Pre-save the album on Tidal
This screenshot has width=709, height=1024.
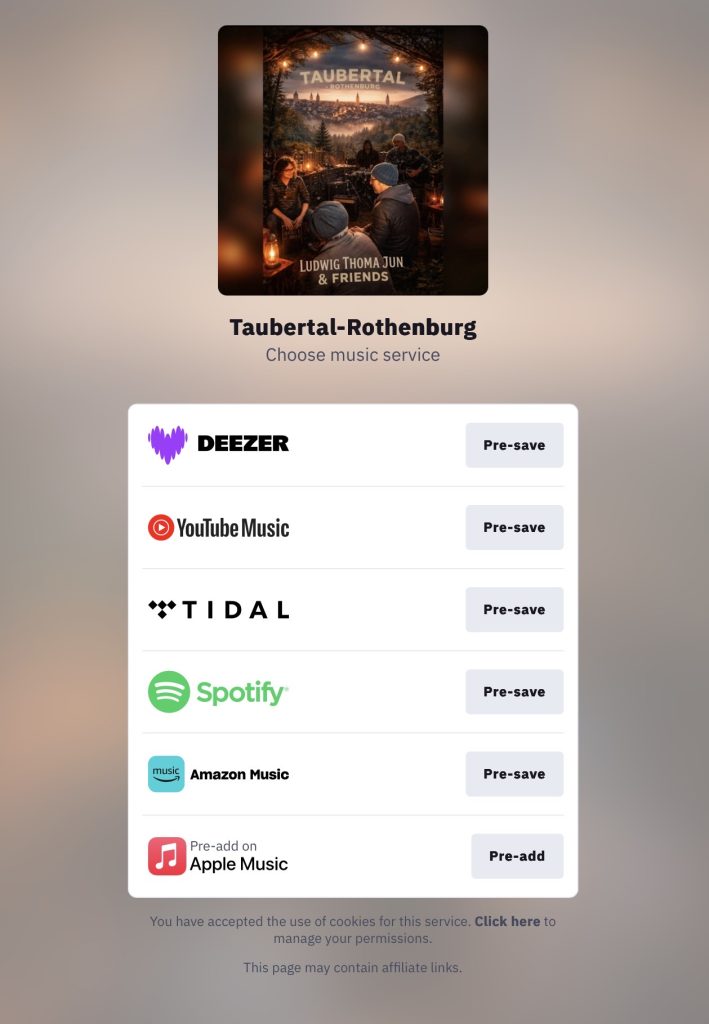[x=514, y=609]
